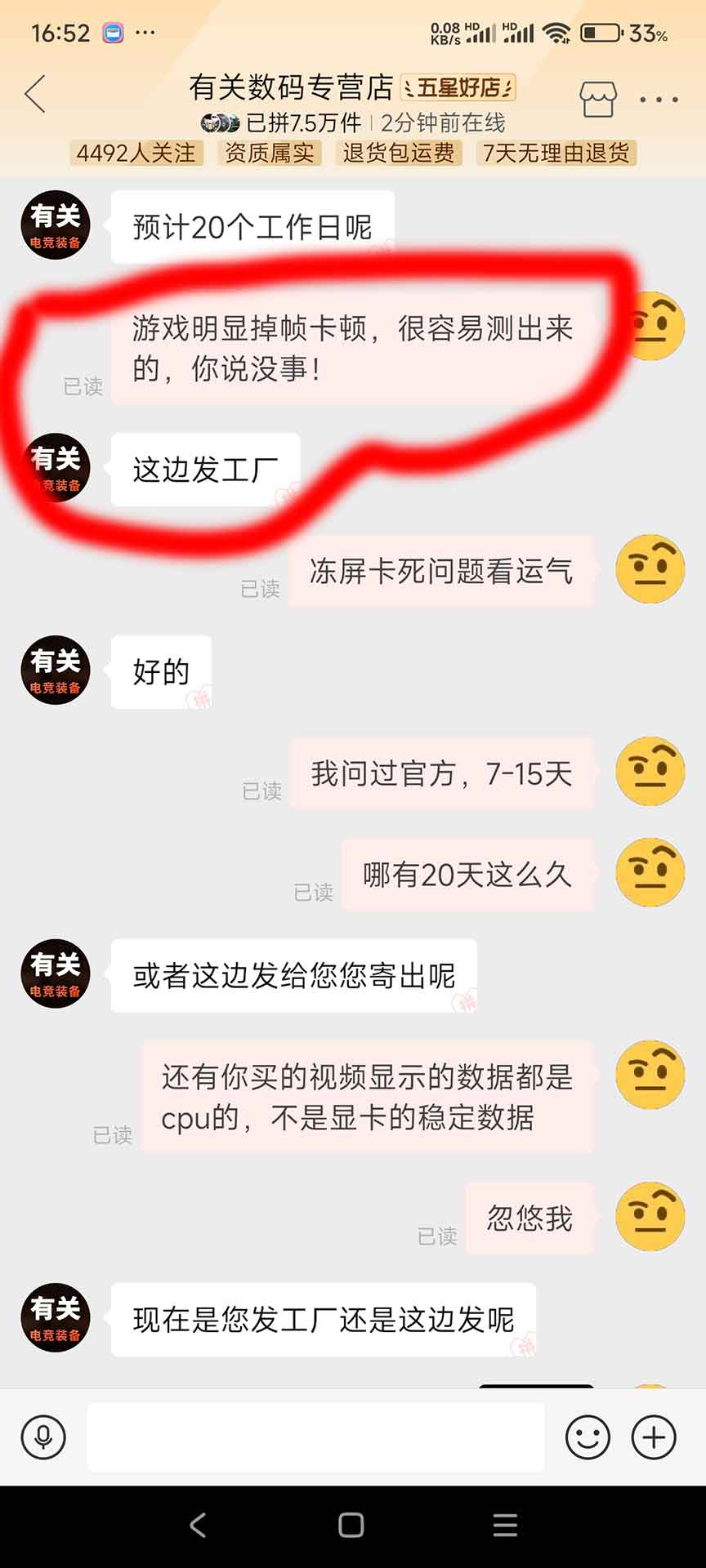Open the three-dot overflow menu

pyautogui.click(x=659, y=100)
